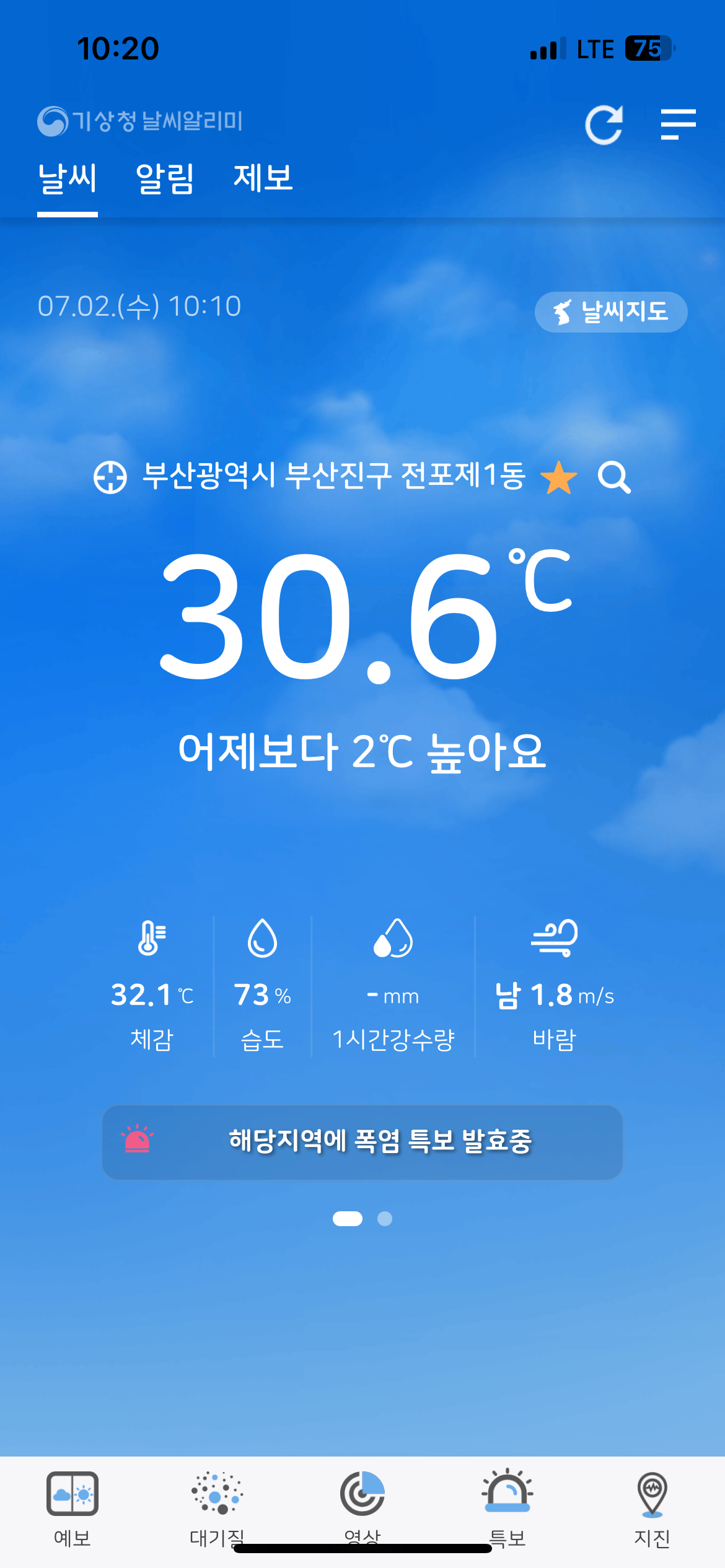Image resolution: width=725 pixels, height=1568 pixels.
Task: Select the 날씨 tab
Action: (68, 179)
